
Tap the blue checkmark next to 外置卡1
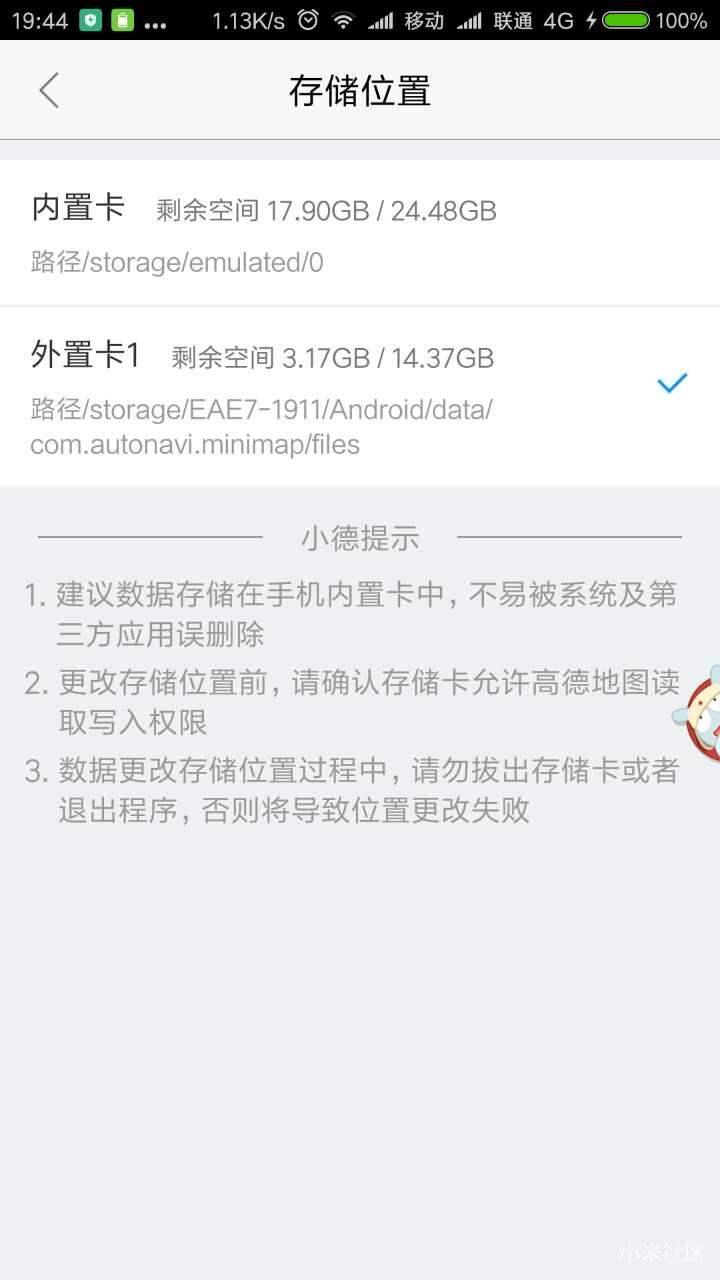point(672,383)
